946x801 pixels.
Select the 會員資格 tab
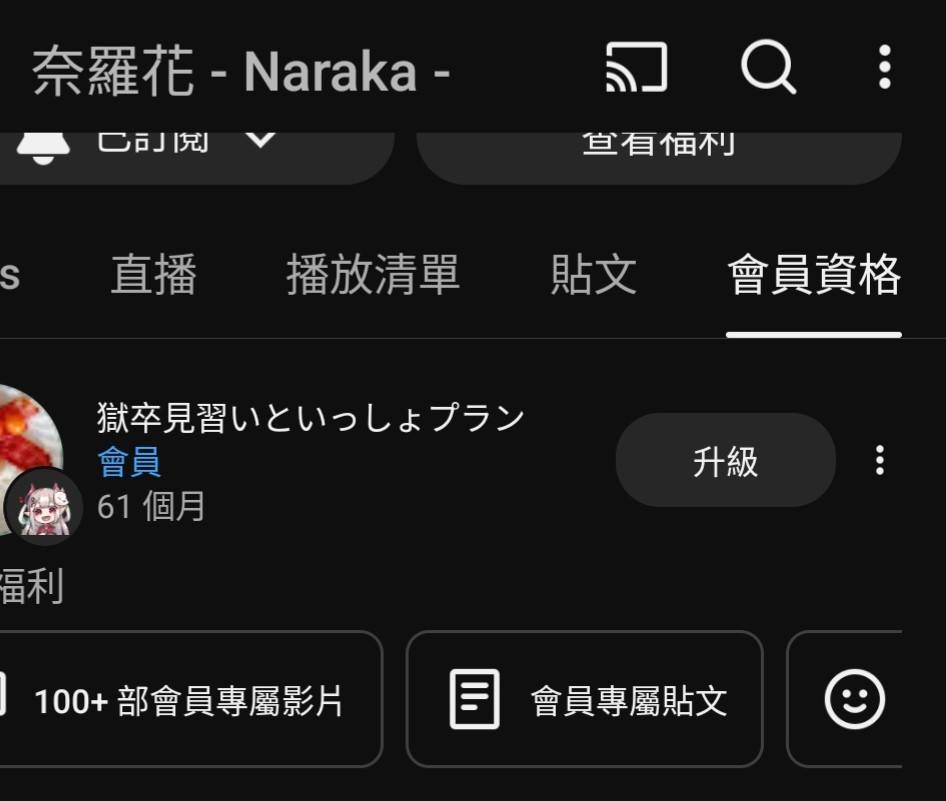(x=813, y=275)
